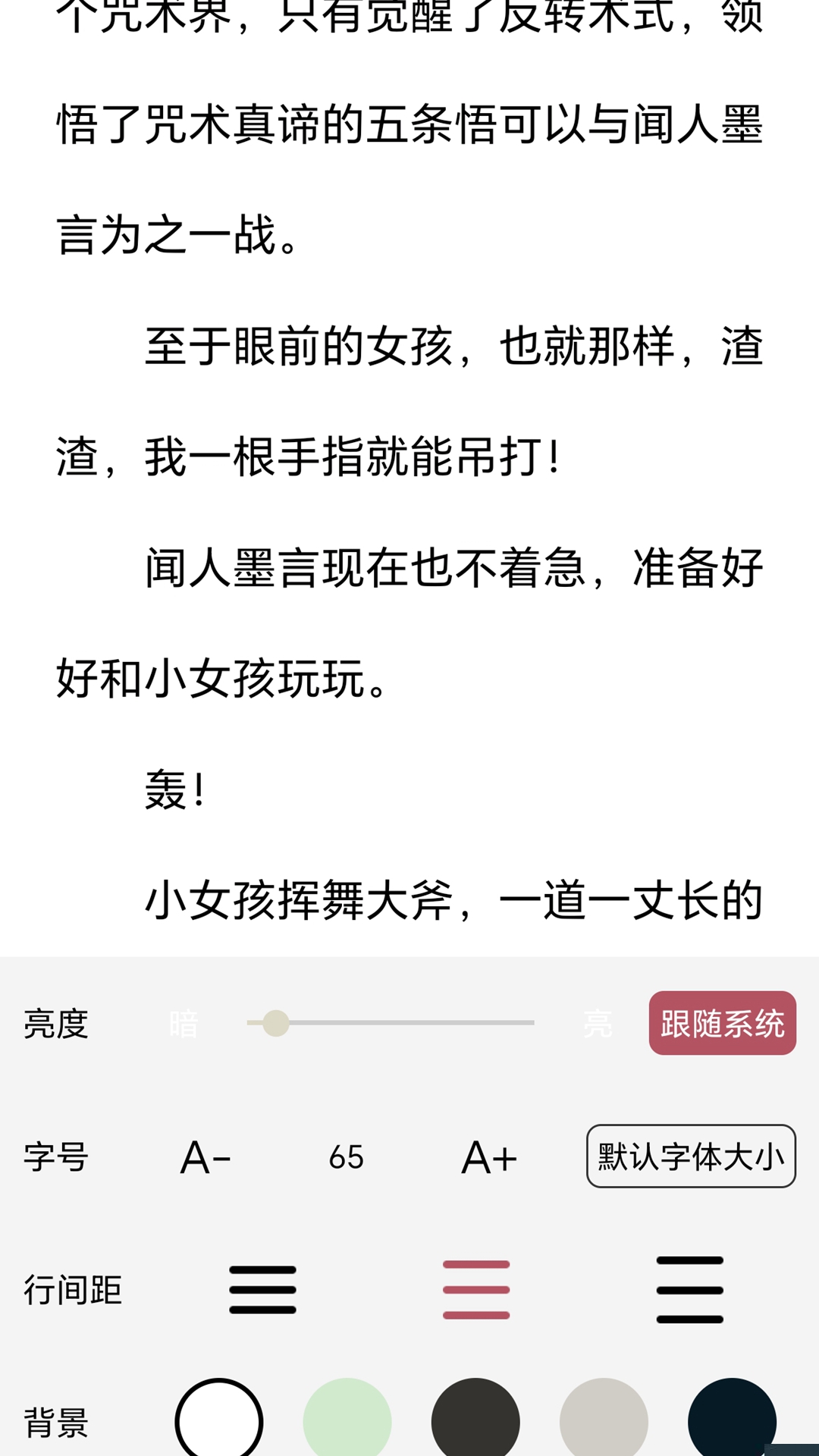This screenshot has height=1456, width=819.
Task: Toggle 跟随系统 brightness button
Action: tap(722, 1023)
